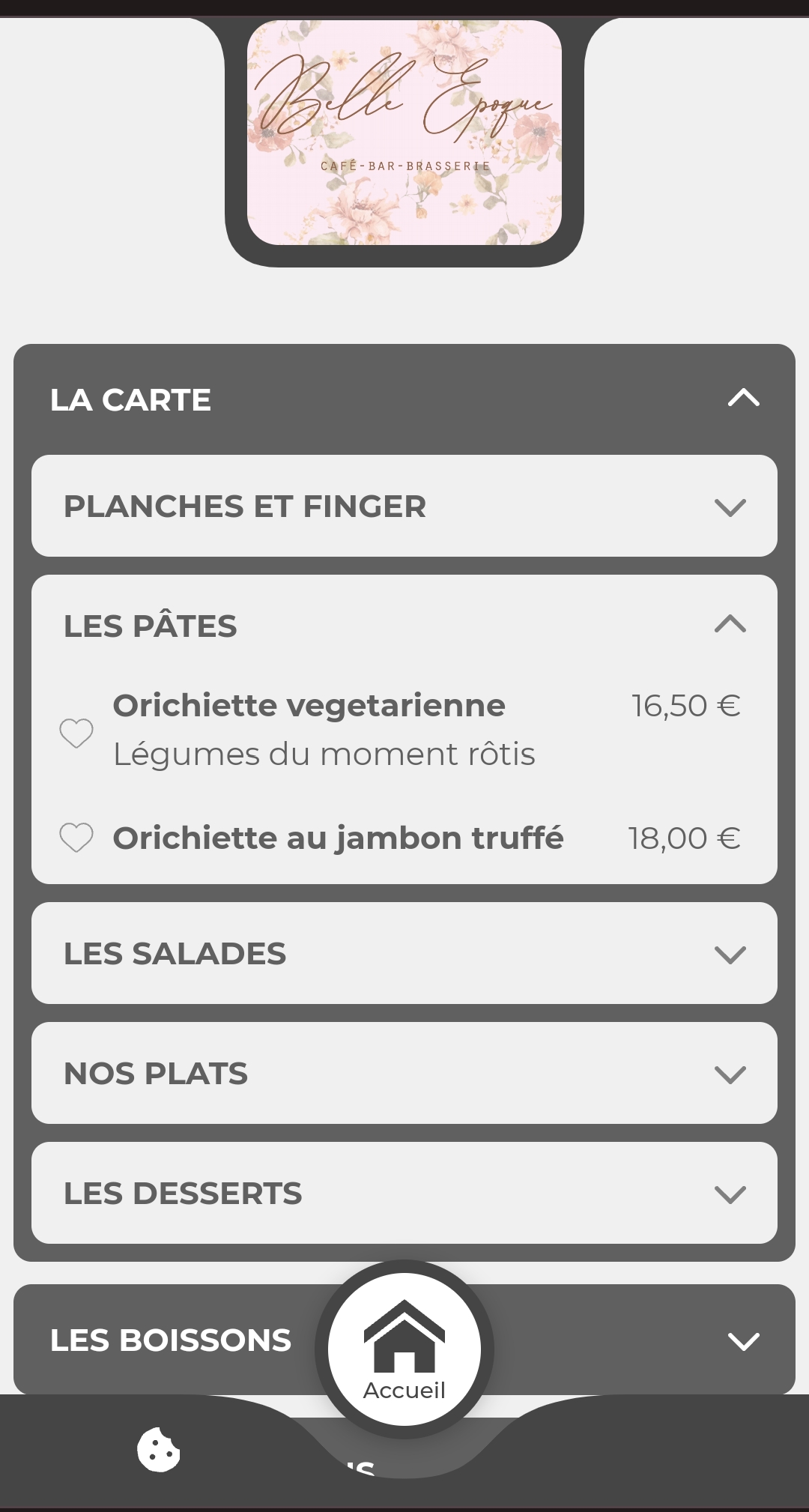Image resolution: width=809 pixels, height=1512 pixels.
Task: Favorite the Orichiette au jambon truffé dish
Action: 76,837
